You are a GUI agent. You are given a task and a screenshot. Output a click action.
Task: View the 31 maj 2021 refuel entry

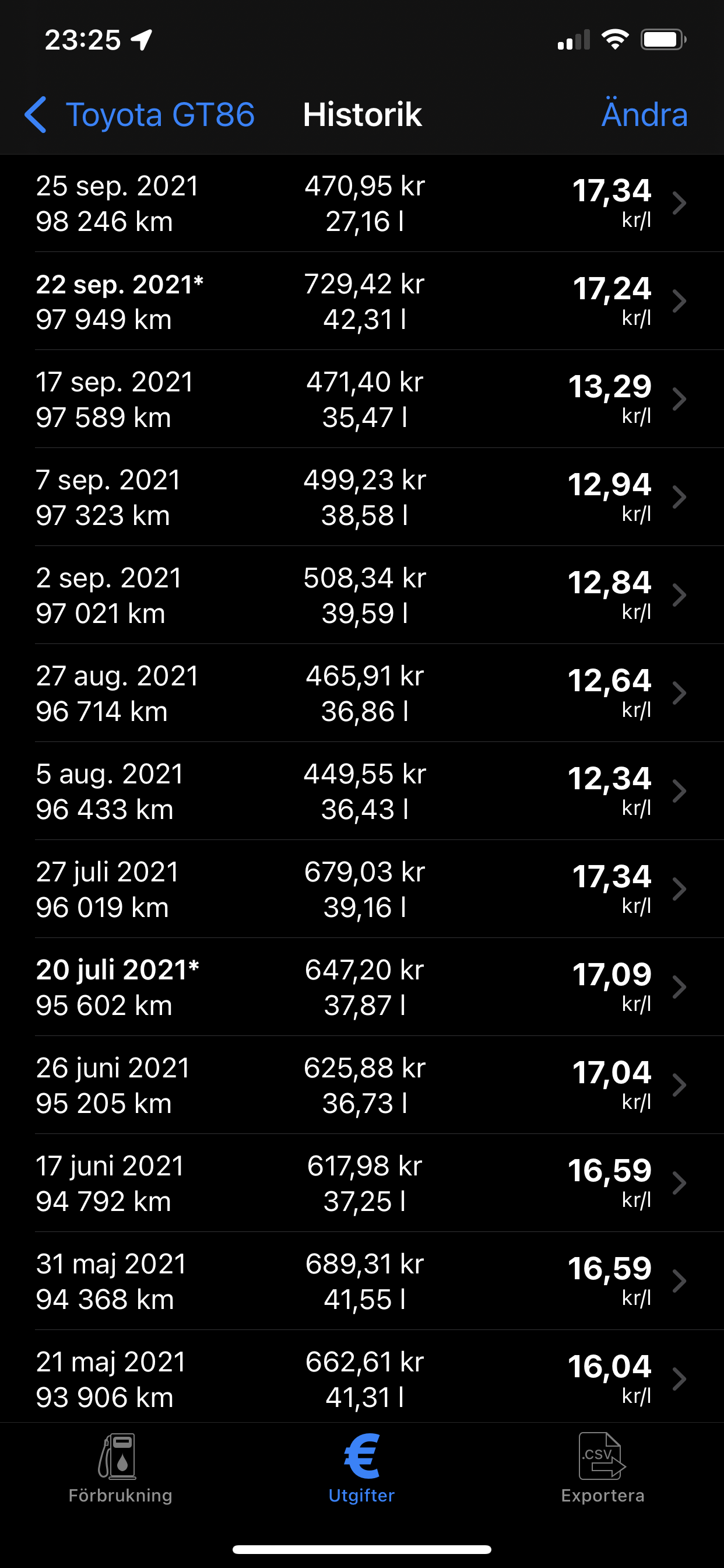coord(362,1282)
